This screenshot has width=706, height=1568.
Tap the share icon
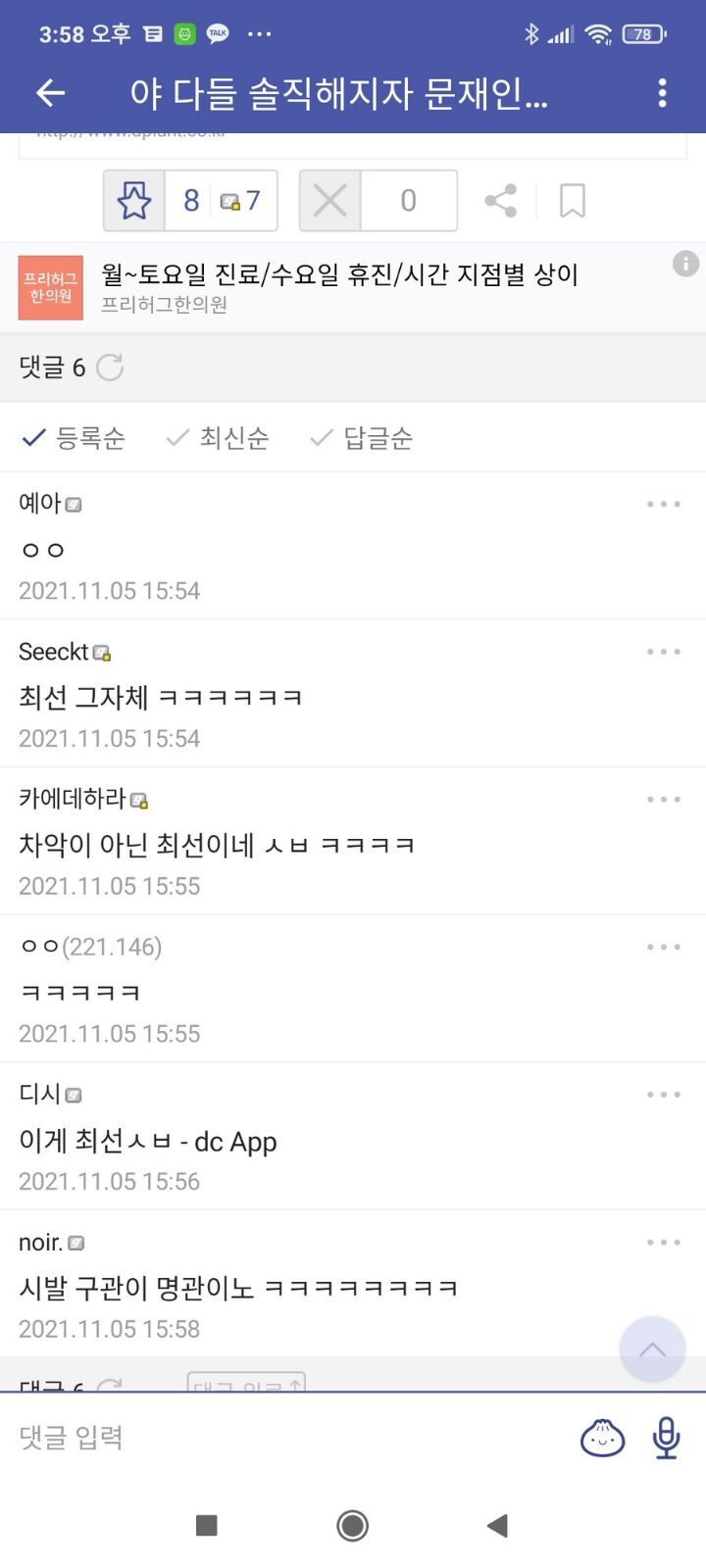pyautogui.click(x=501, y=200)
